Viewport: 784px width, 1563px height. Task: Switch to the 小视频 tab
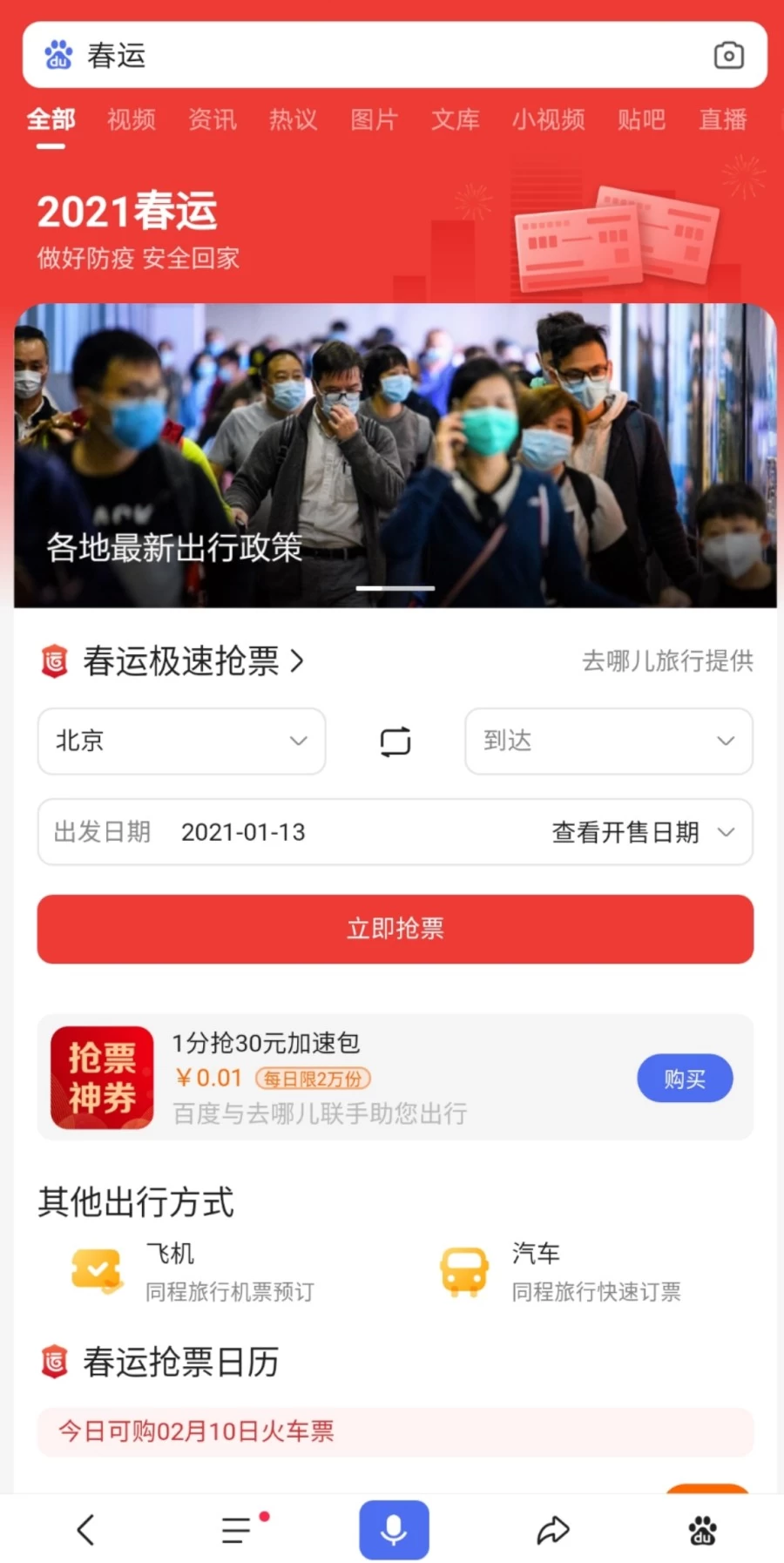point(549,119)
